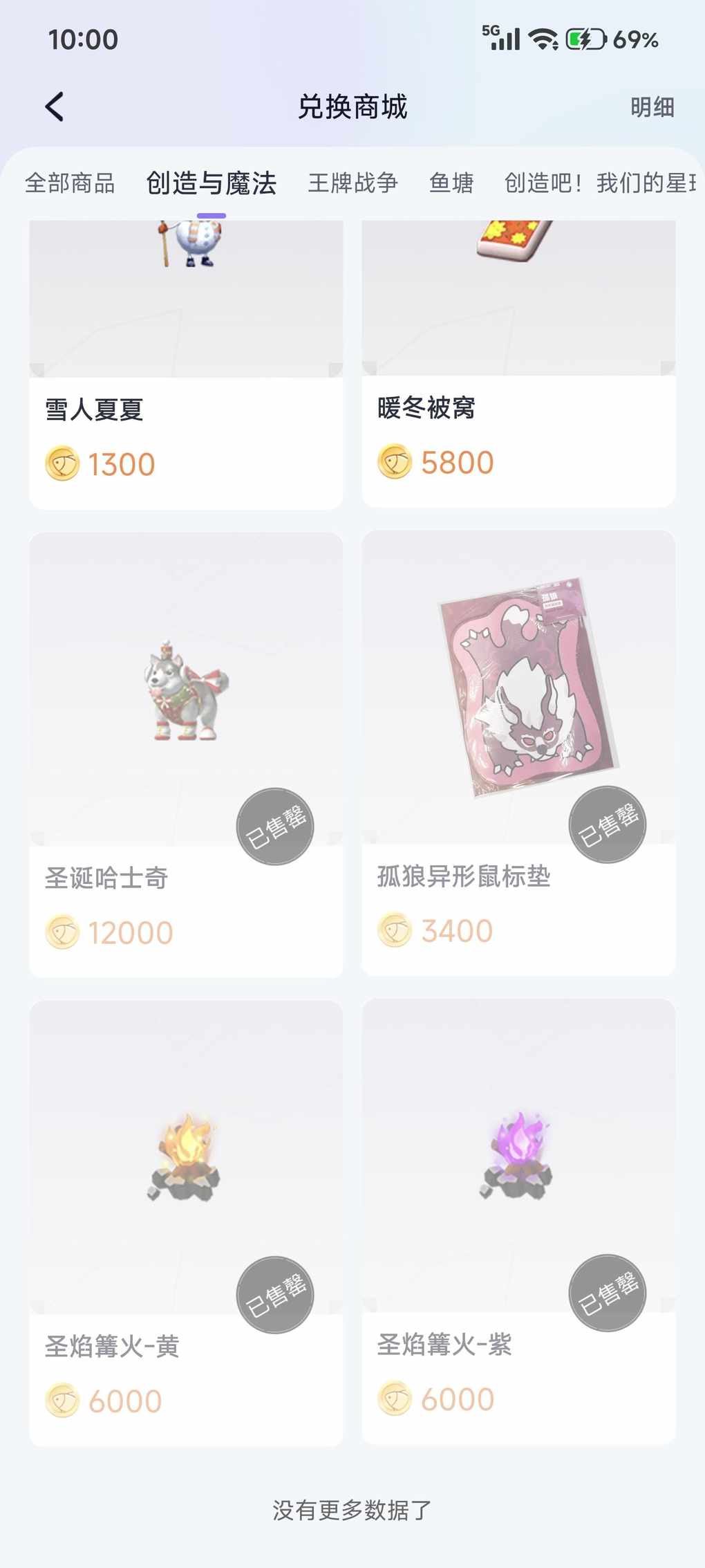View 孤狼异形鼠标垫 item
Viewport: 705px width, 1568px height.
pos(518,753)
